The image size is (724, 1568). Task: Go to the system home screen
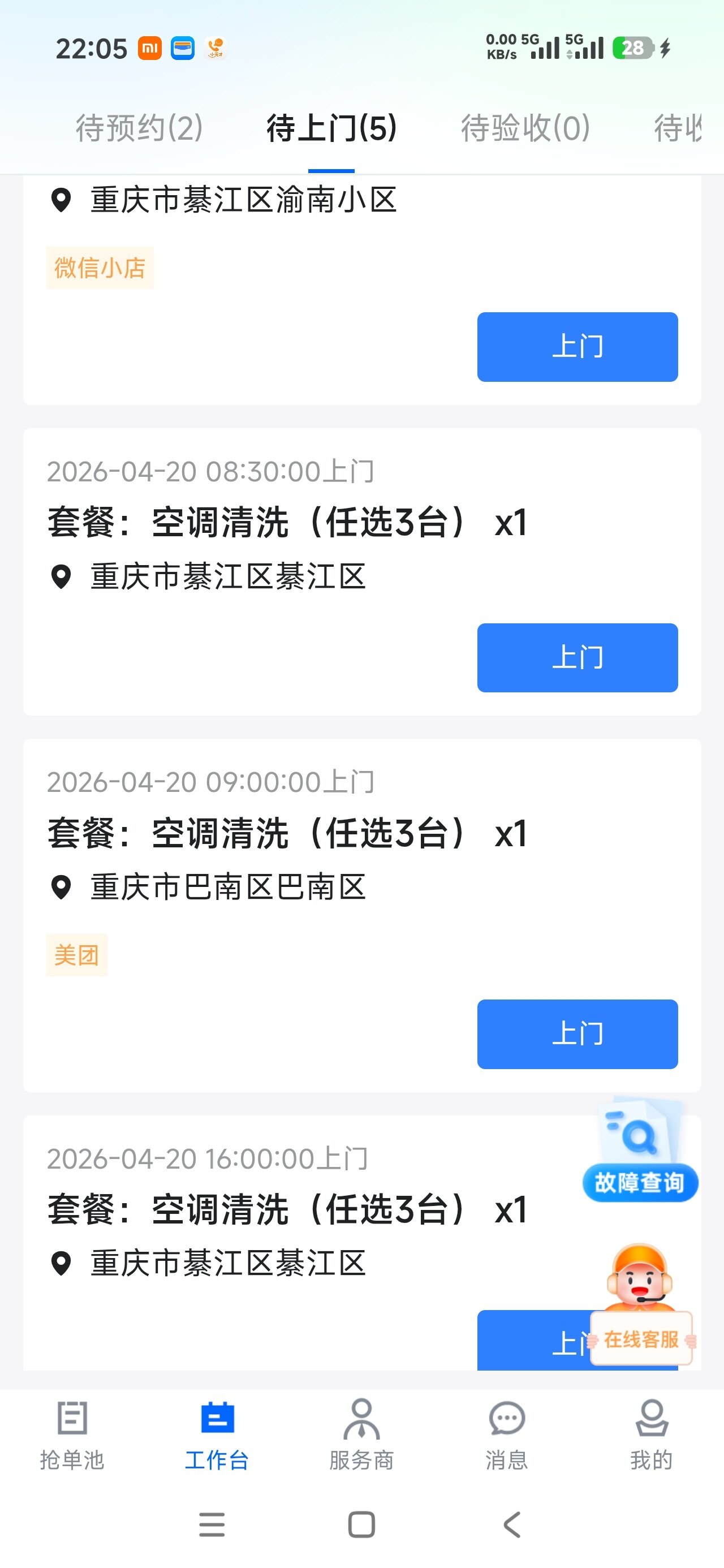pyautogui.click(x=361, y=1524)
